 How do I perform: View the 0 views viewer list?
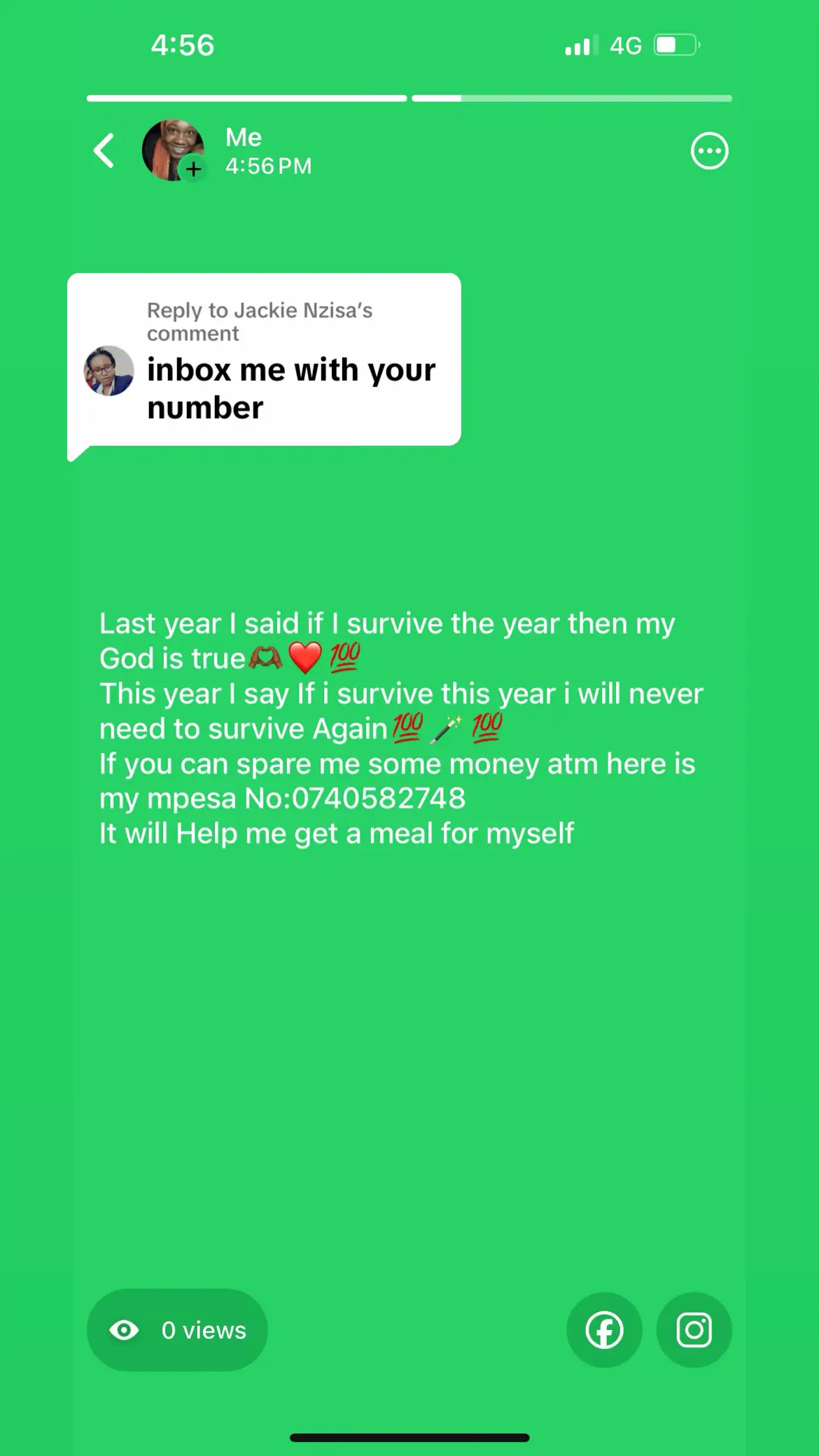(177, 1330)
